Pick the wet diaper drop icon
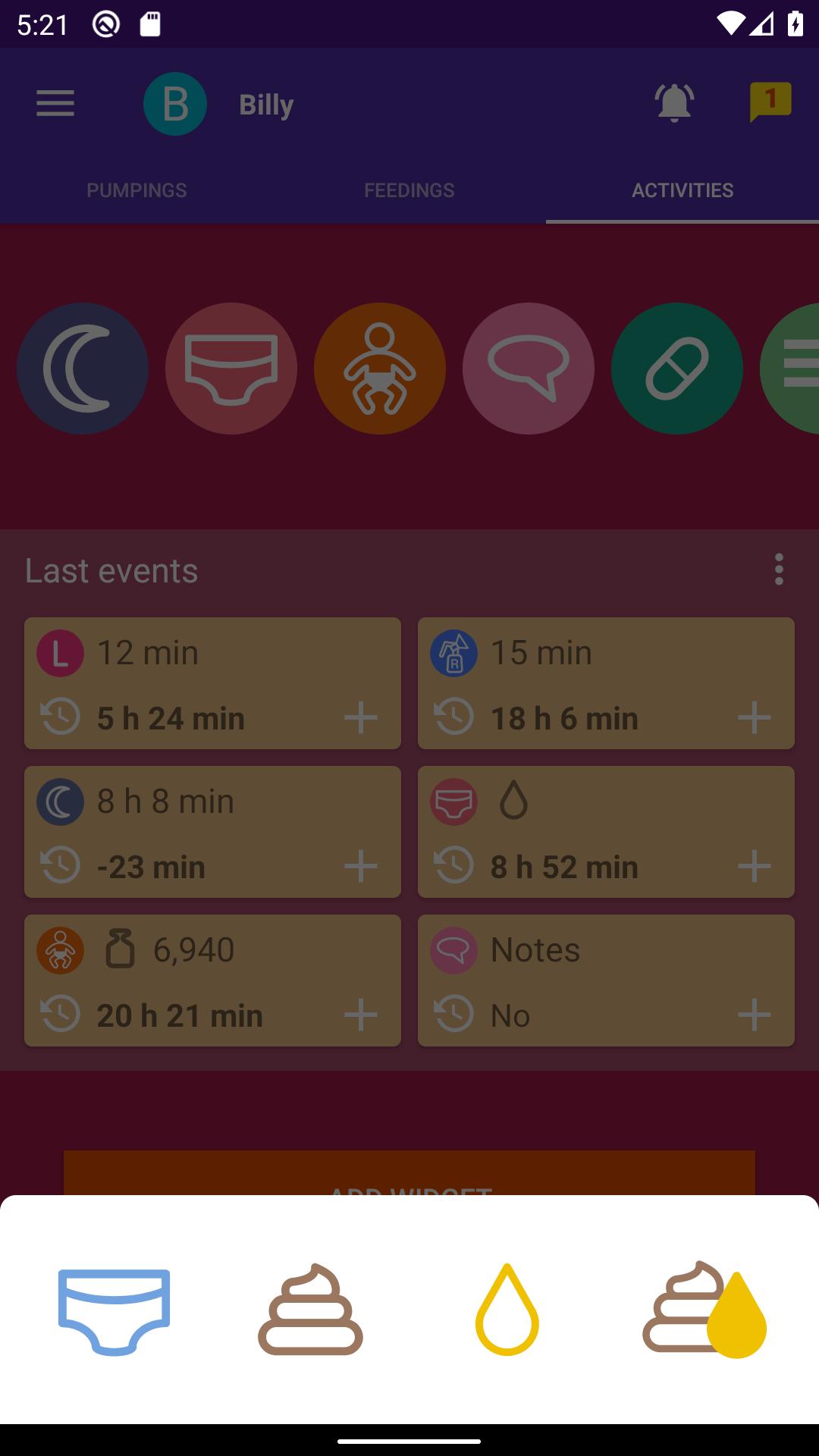This screenshot has width=819, height=1456. (507, 1309)
